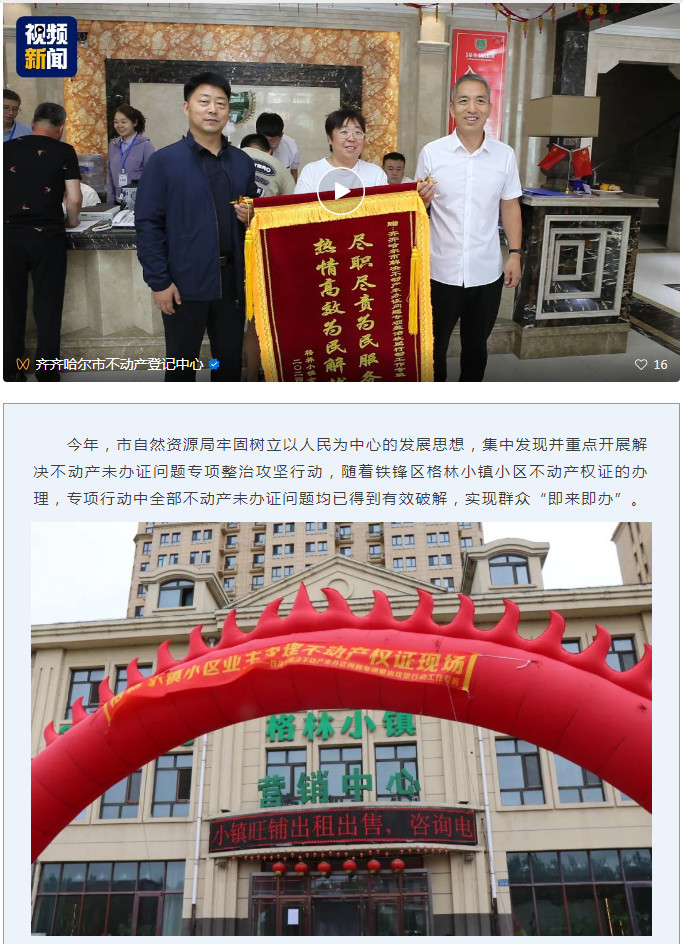Play the embedded news video

coord(341,191)
